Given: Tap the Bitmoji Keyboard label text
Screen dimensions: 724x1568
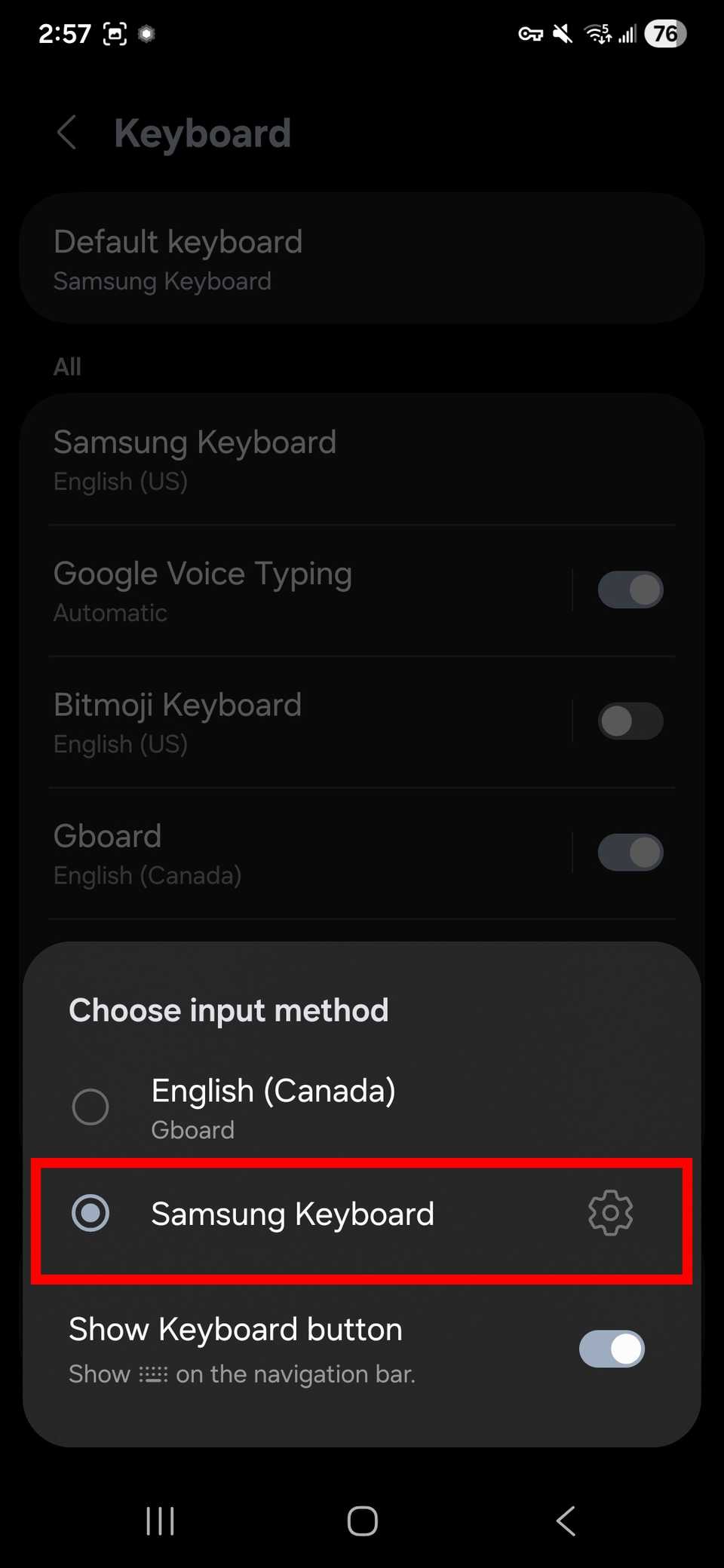Looking at the screenshot, I should pos(177,704).
